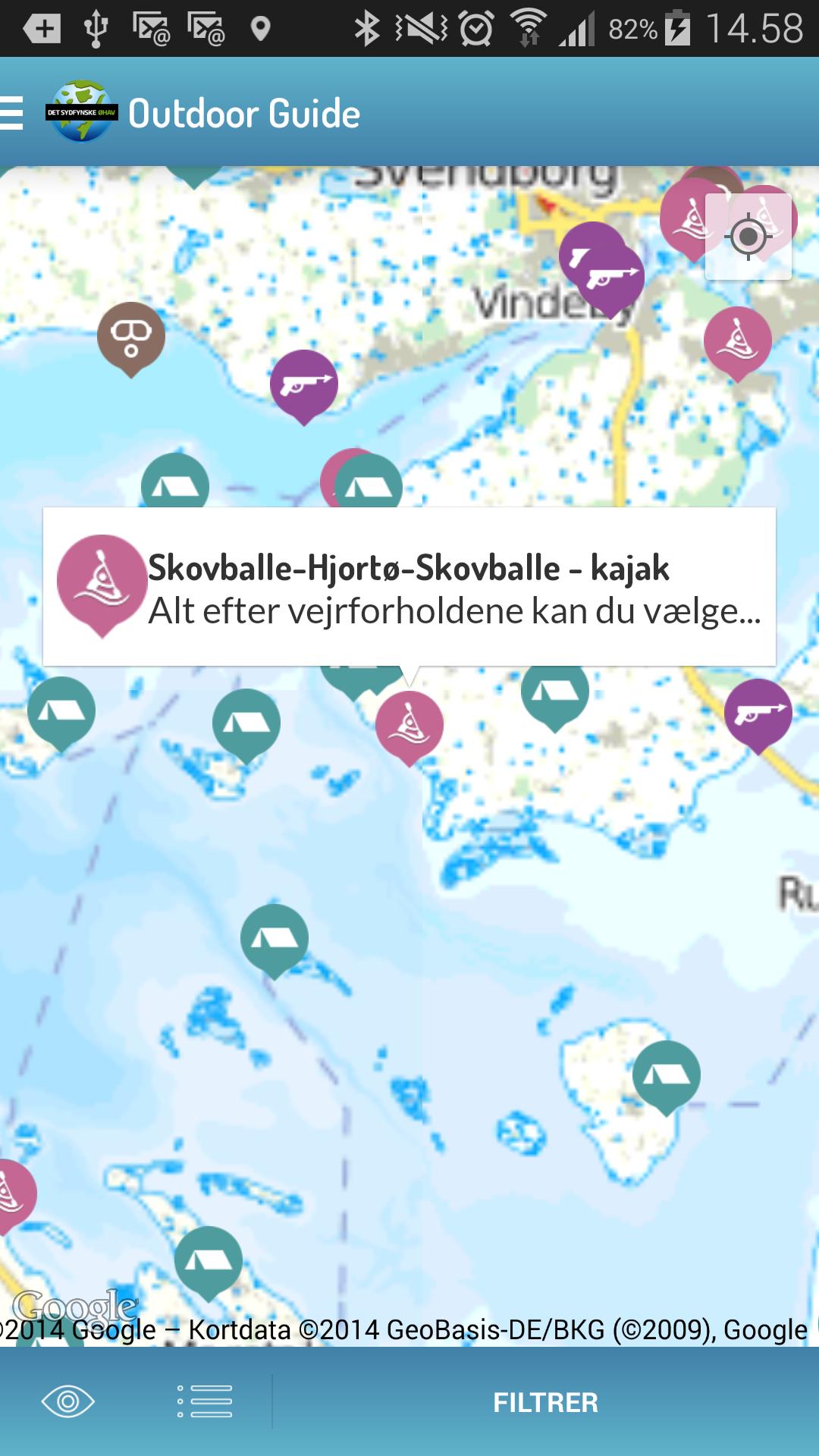
Task: Switch to list view
Action: (205, 1401)
